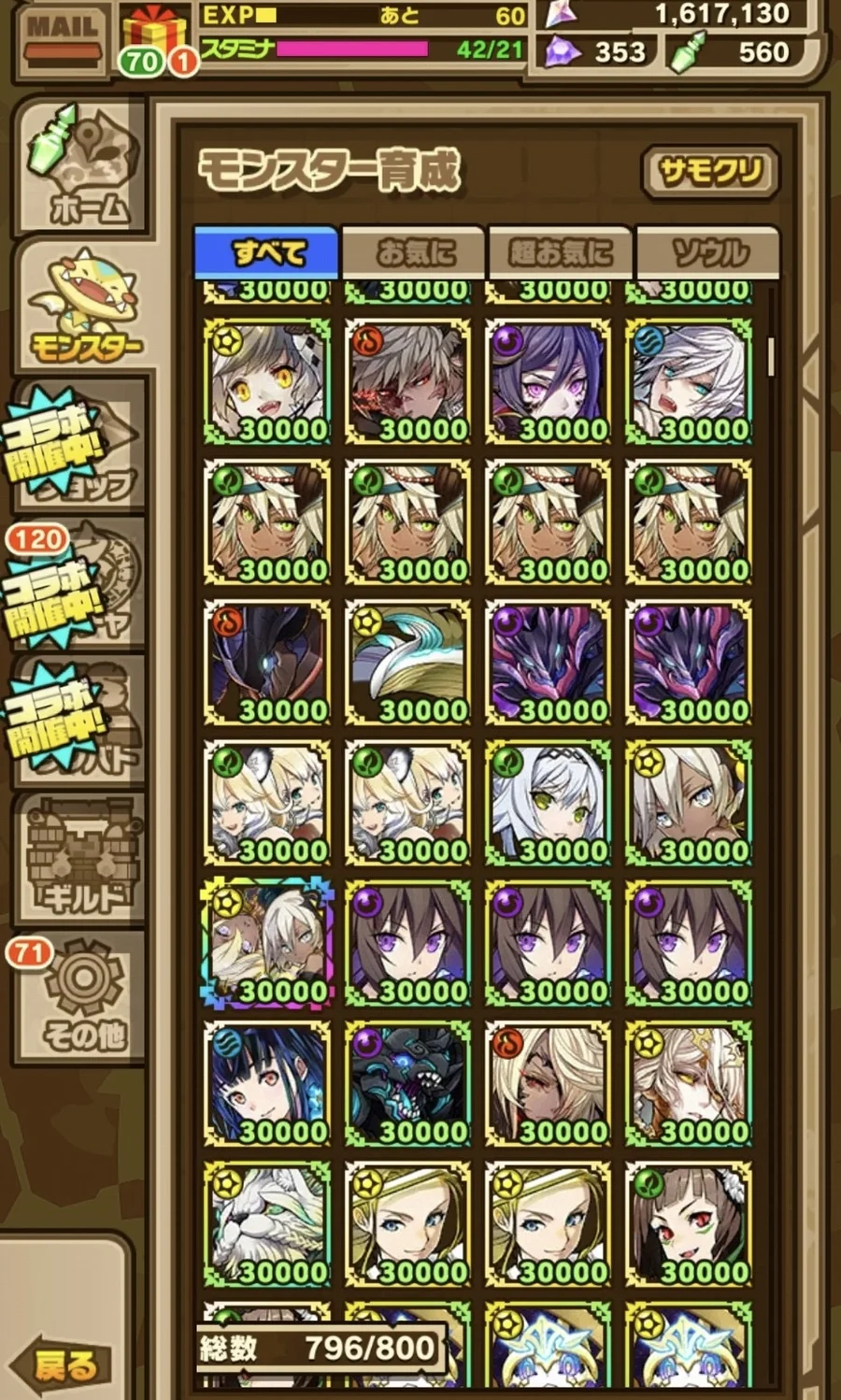This screenshot has width=841, height=1400.
Task: Open the その他 menu with 71 badge
Action: coord(82,998)
